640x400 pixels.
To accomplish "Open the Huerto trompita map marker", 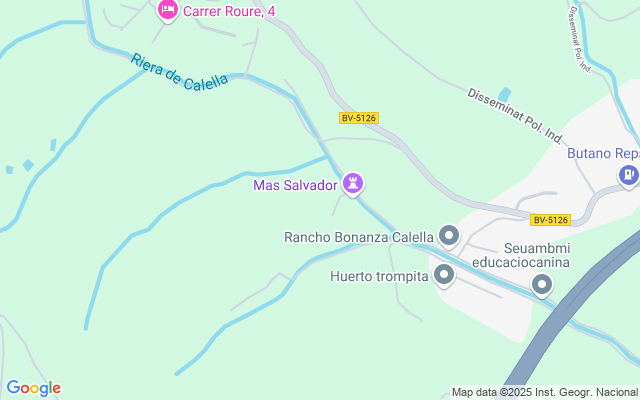I will (444, 274).
